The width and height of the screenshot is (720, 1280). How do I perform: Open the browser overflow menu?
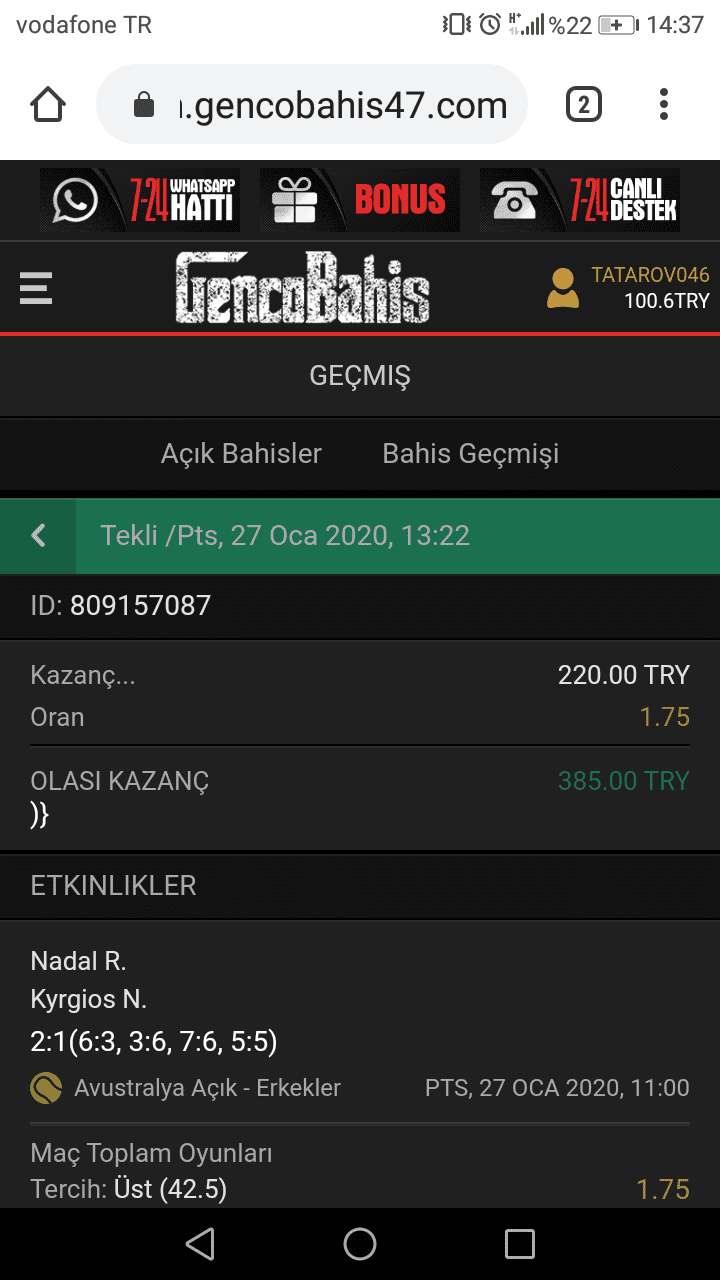tap(663, 104)
